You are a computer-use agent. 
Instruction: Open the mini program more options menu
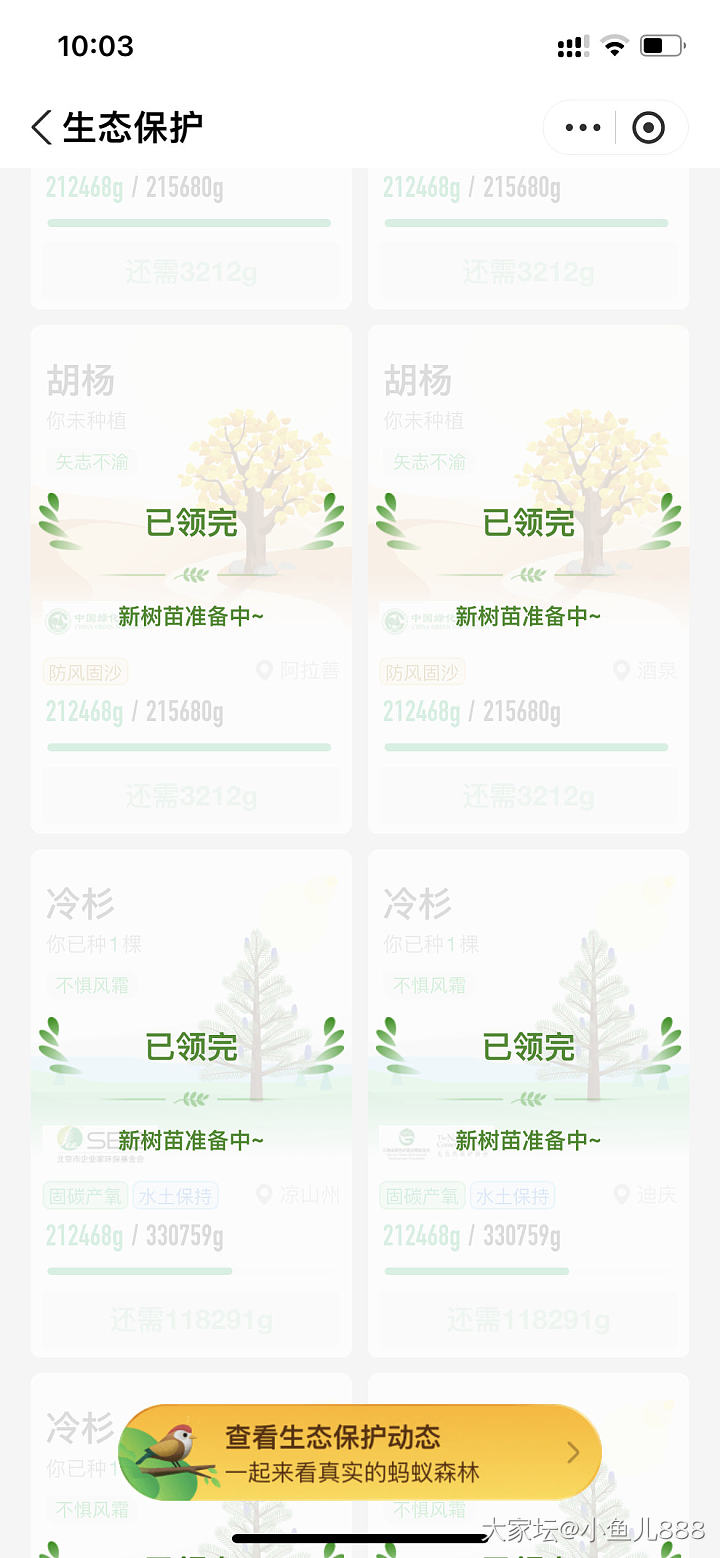tap(583, 128)
